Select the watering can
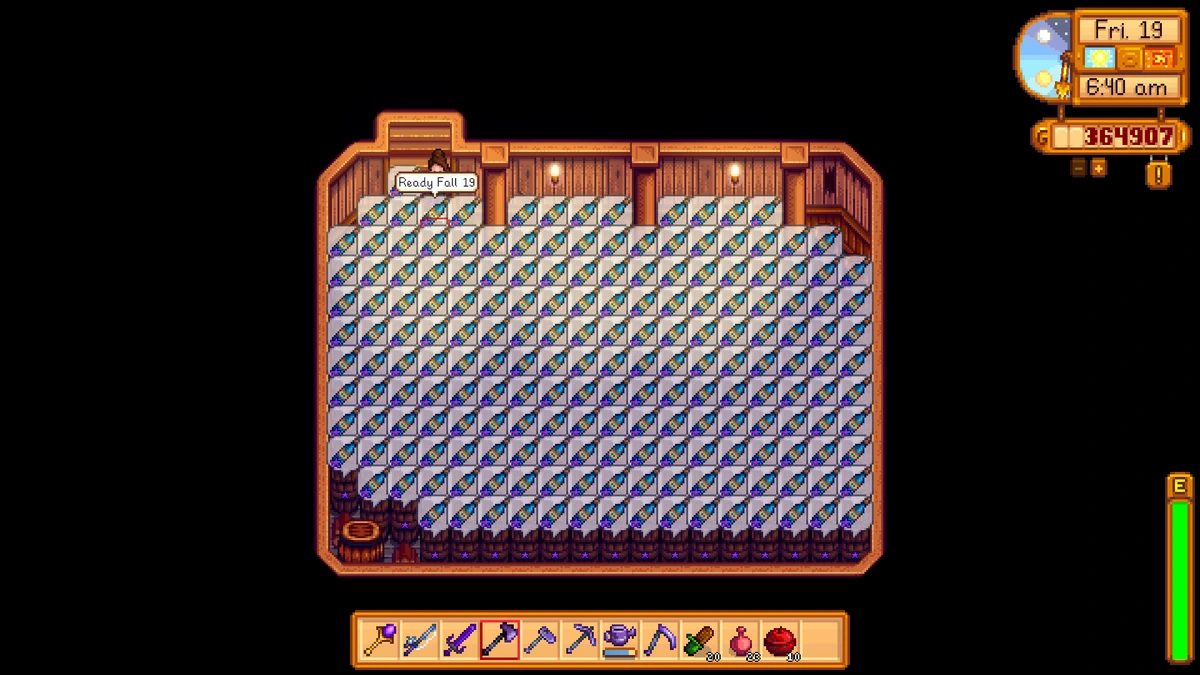 (x=620, y=640)
